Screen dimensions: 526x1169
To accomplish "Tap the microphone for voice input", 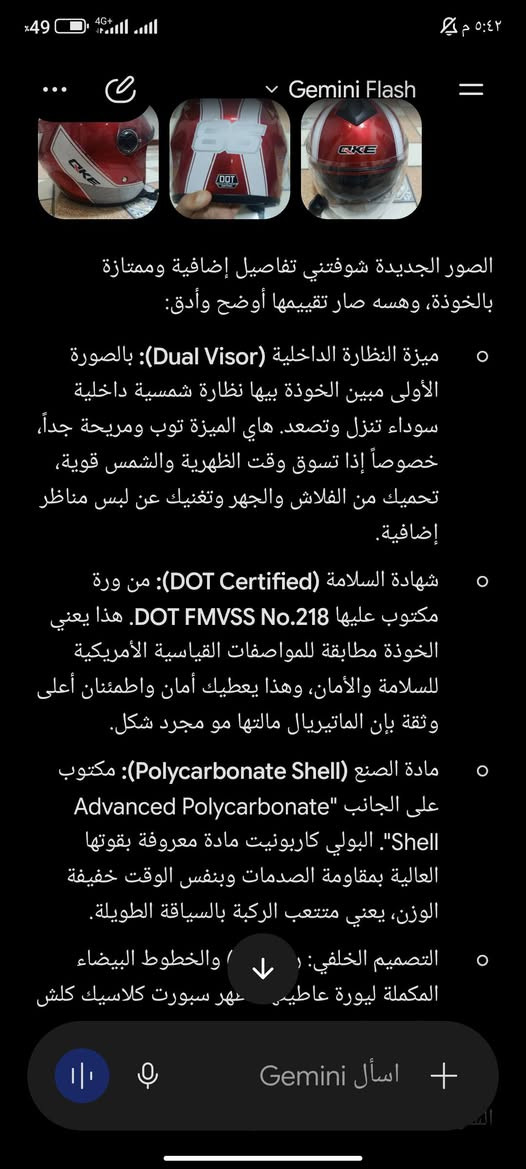I will (x=148, y=1075).
